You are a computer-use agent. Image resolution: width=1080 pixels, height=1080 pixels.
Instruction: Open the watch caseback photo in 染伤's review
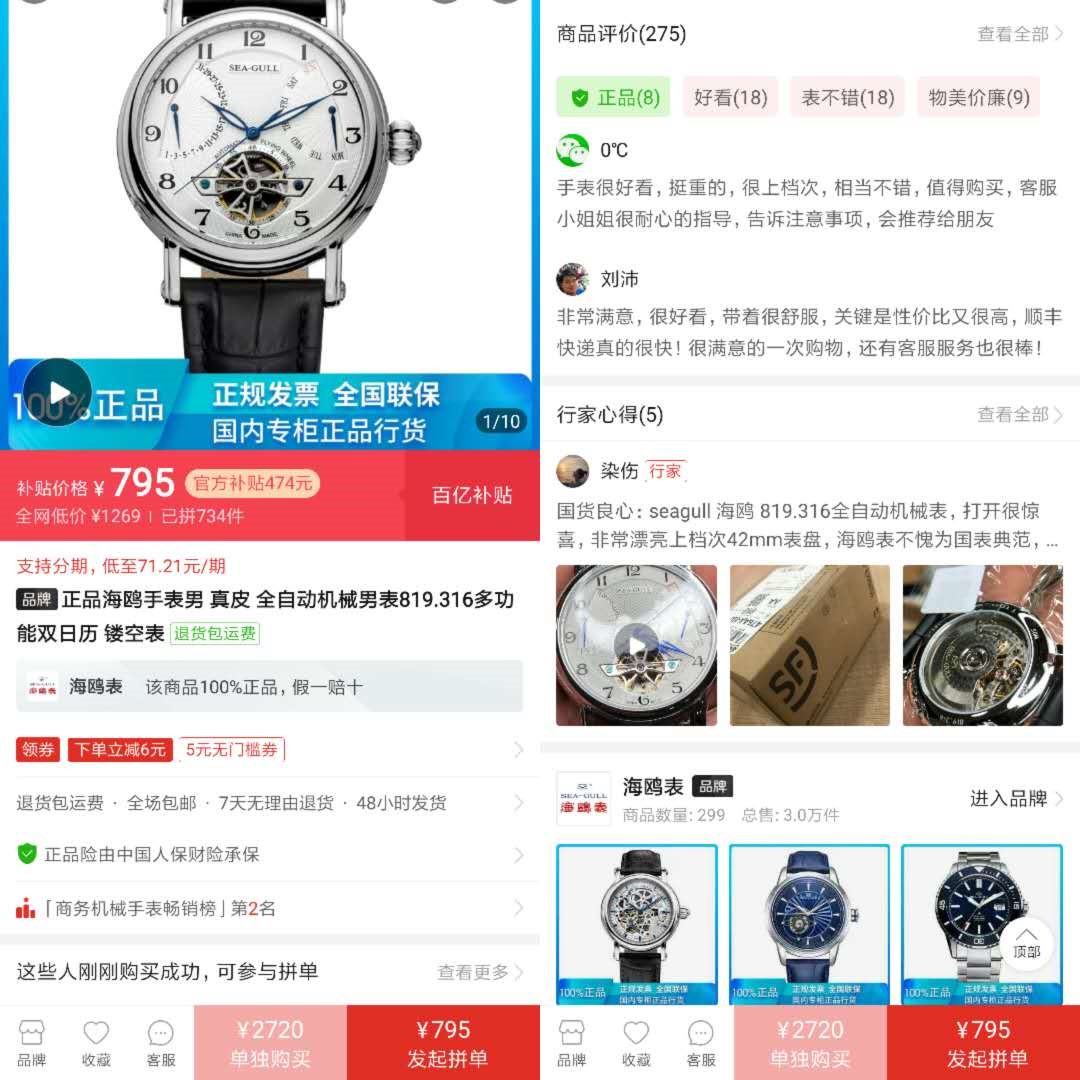tap(982, 645)
